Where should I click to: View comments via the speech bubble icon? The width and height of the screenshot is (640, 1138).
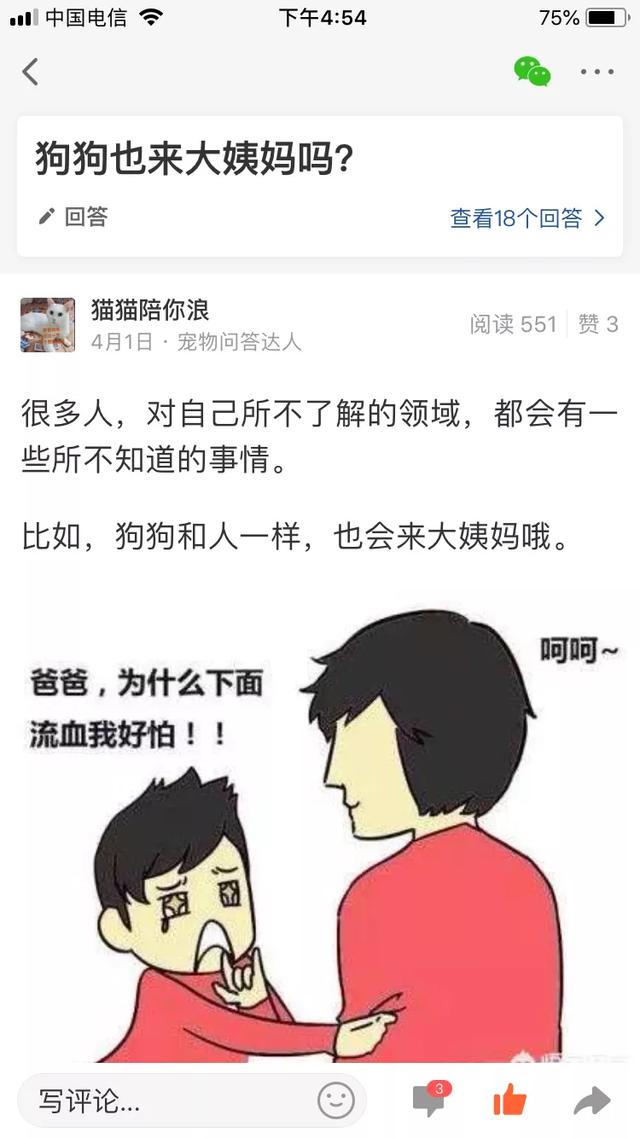pos(428,1101)
